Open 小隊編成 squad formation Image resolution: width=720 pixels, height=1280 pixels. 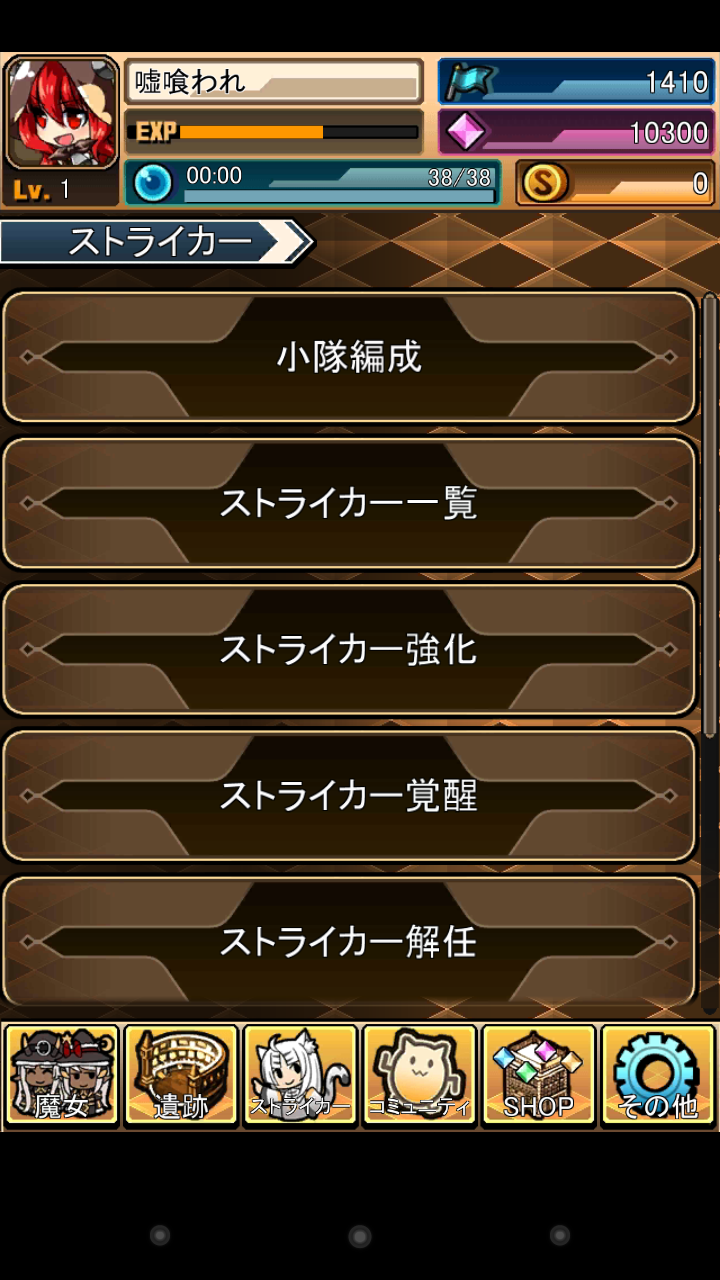point(349,357)
